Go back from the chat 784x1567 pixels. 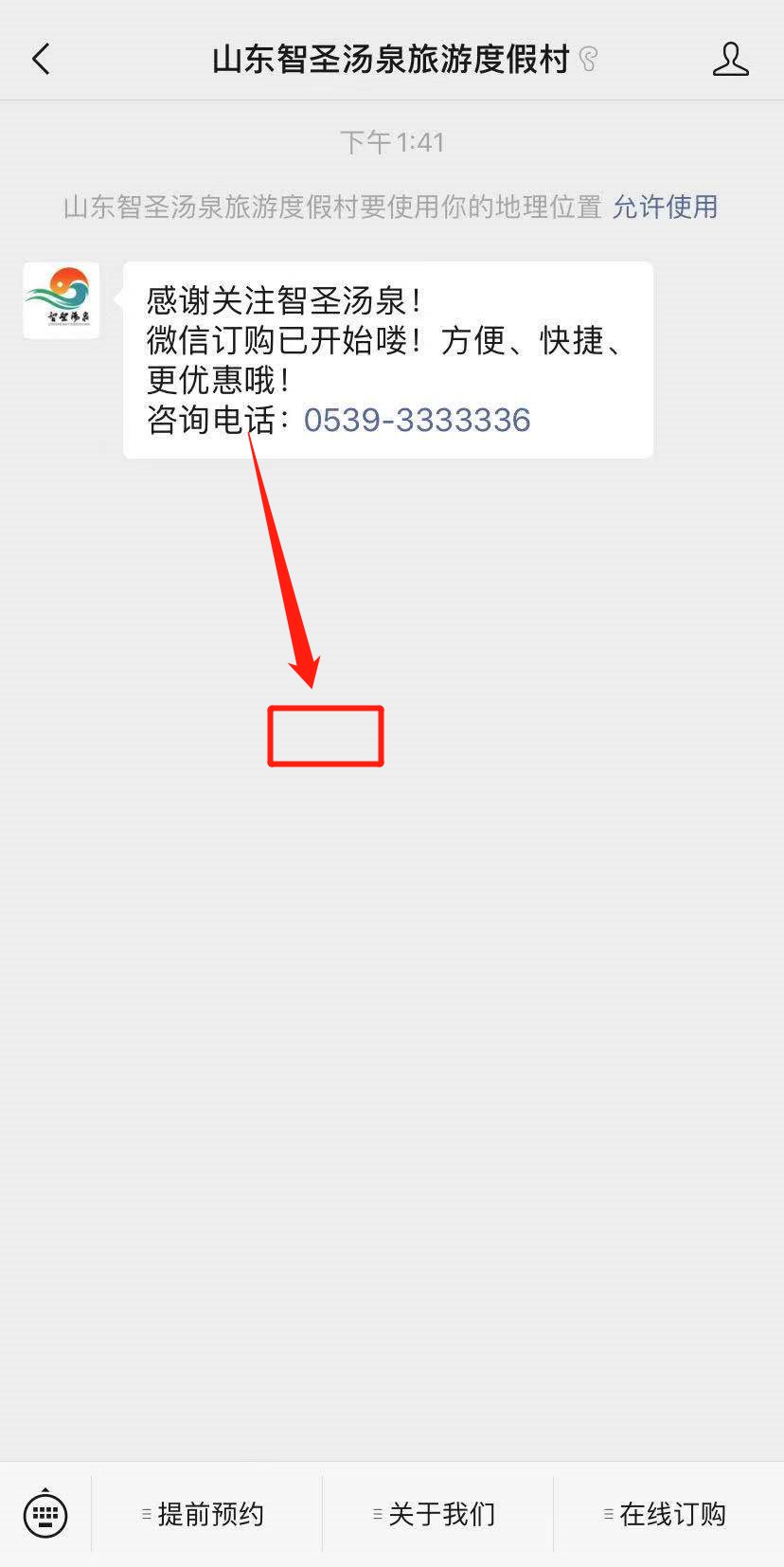click(41, 60)
